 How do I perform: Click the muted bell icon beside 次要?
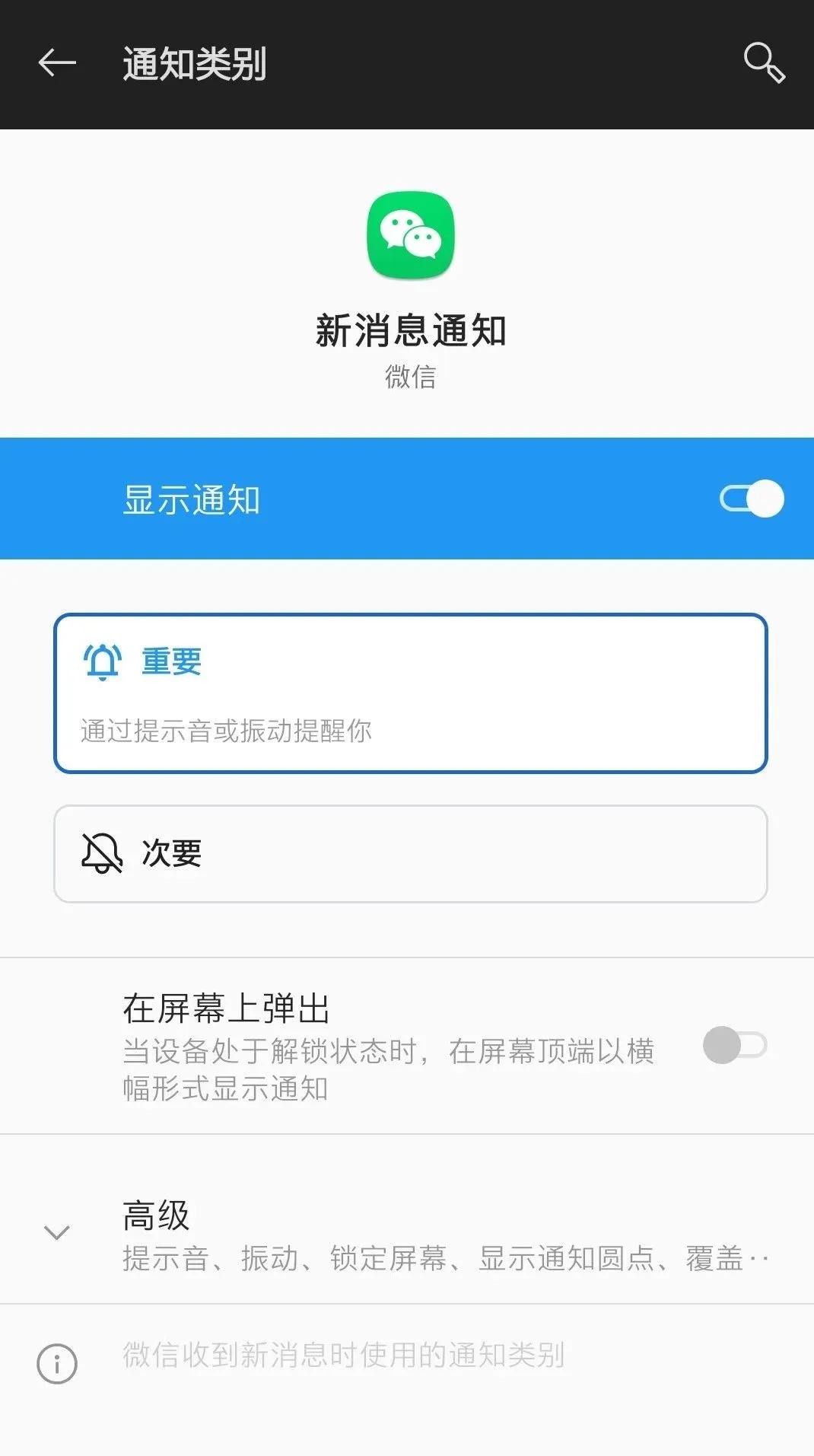pyautogui.click(x=101, y=853)
